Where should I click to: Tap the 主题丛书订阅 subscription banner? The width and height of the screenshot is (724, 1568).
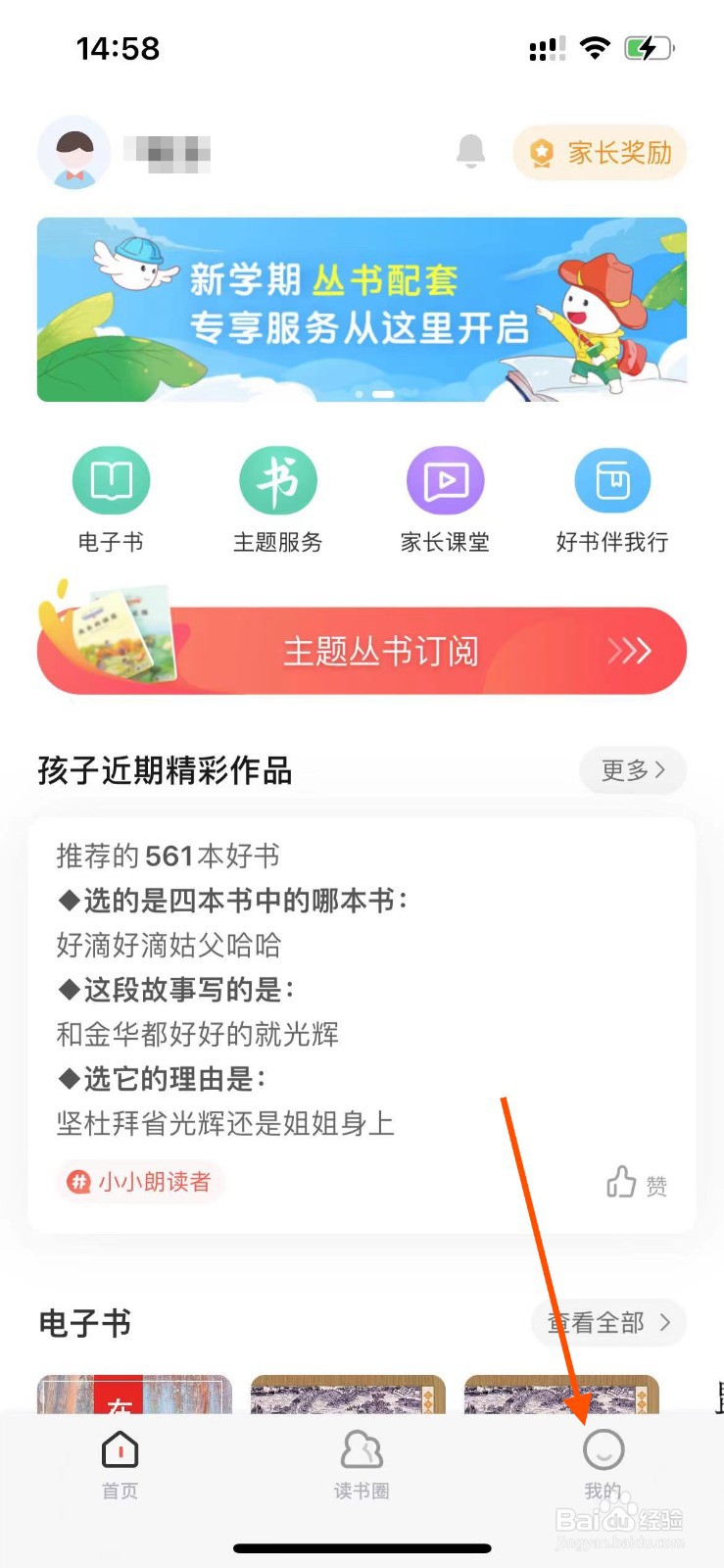(x=362, y=650)
